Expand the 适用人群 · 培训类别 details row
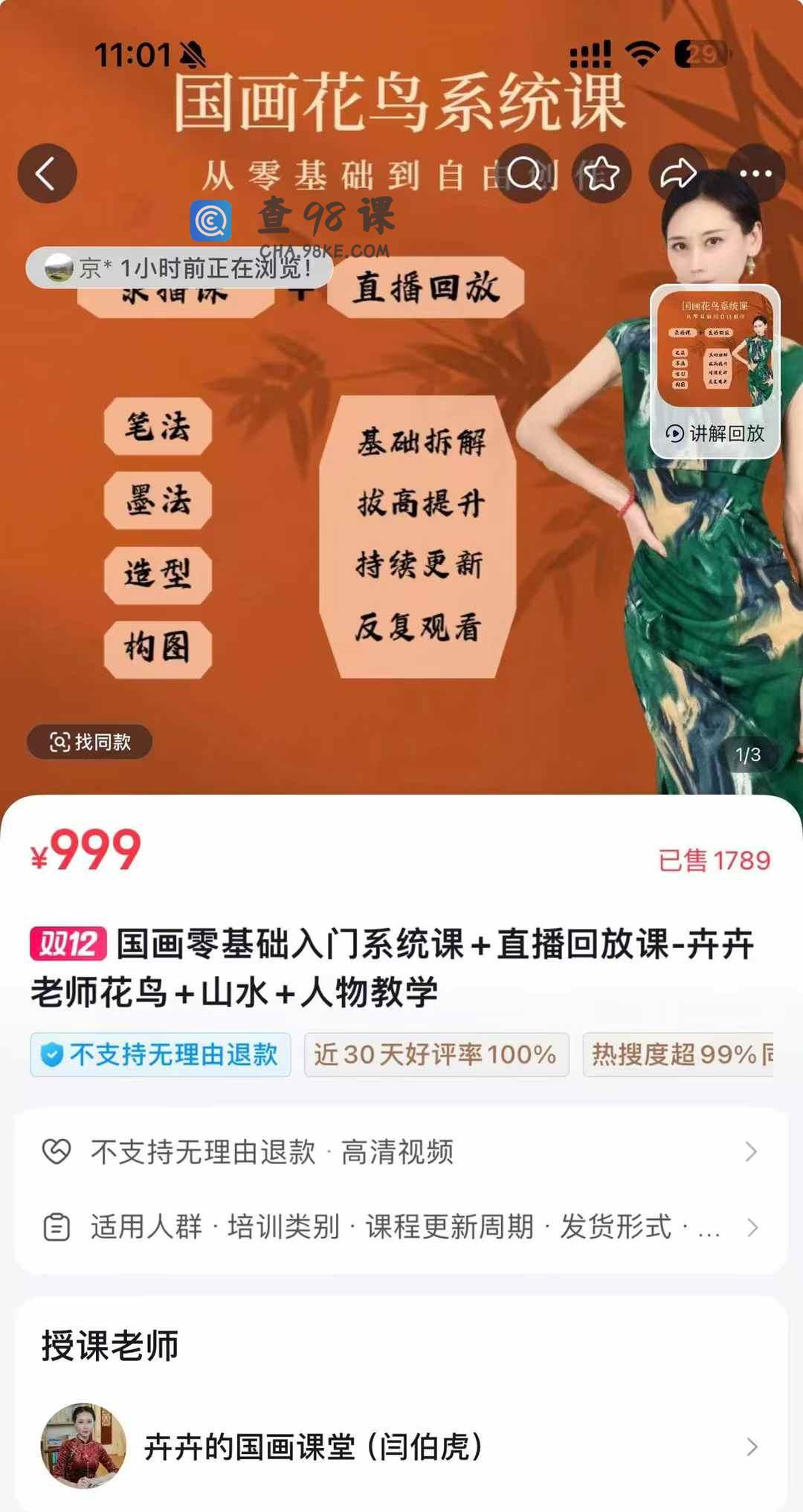Viewport: 803px width, 1512px height. (401, 1227)
